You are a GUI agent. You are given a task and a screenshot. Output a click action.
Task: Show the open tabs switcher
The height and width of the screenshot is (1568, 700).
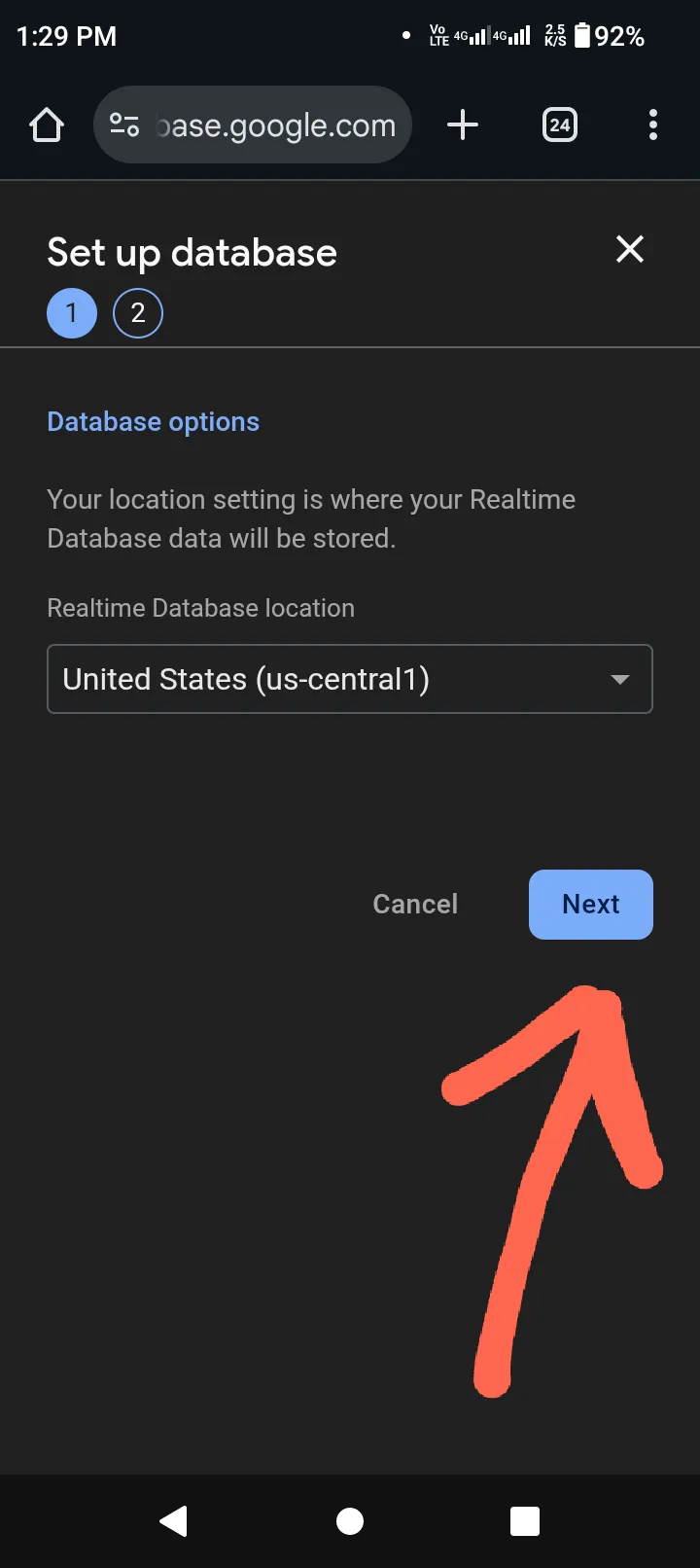pyautogui.click(x=559, y=125)
